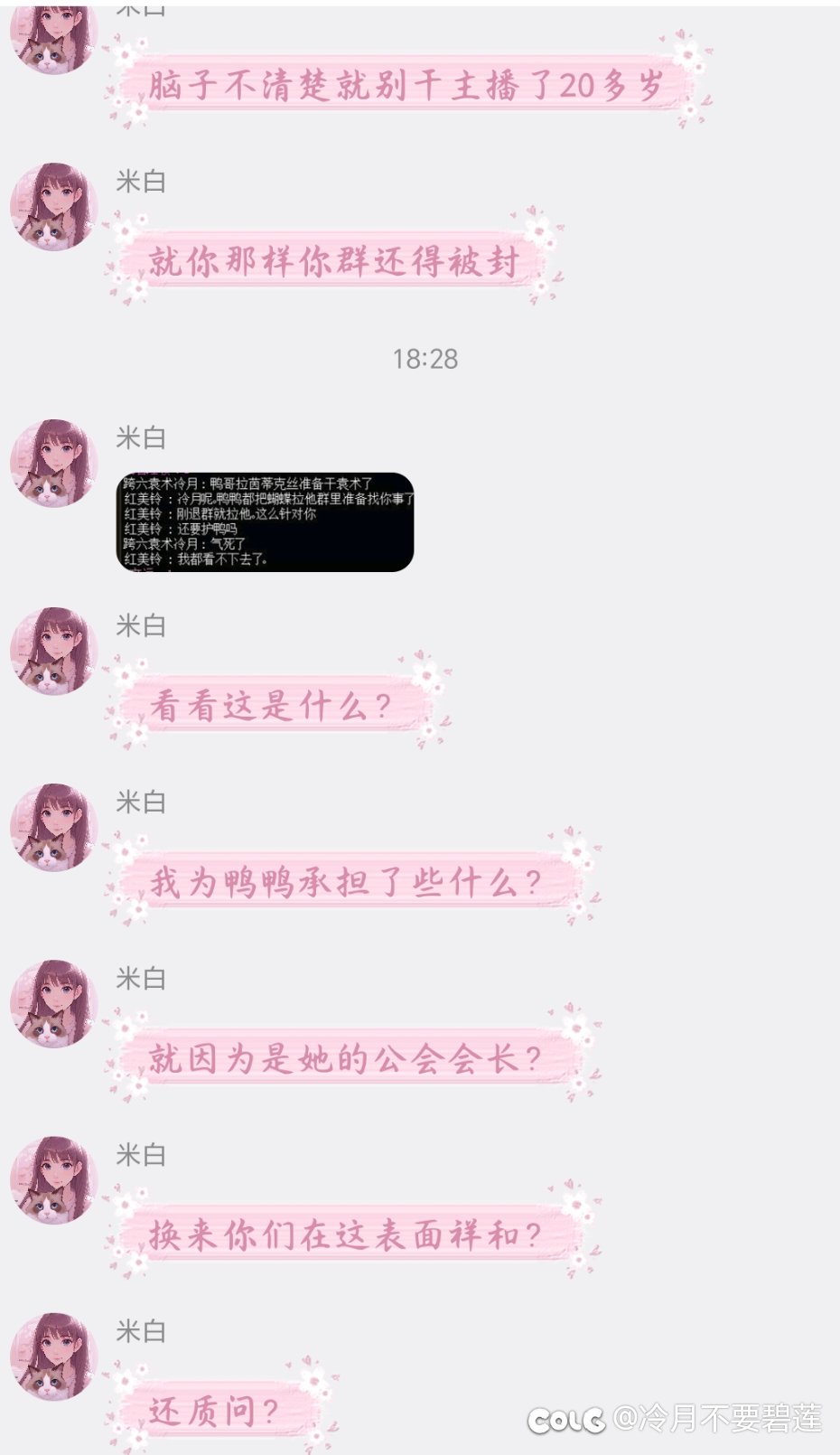This screenshot has width=840, height=1455.
Task: Open the black chat-log screenshot image message
Action: tap(266, 521)
